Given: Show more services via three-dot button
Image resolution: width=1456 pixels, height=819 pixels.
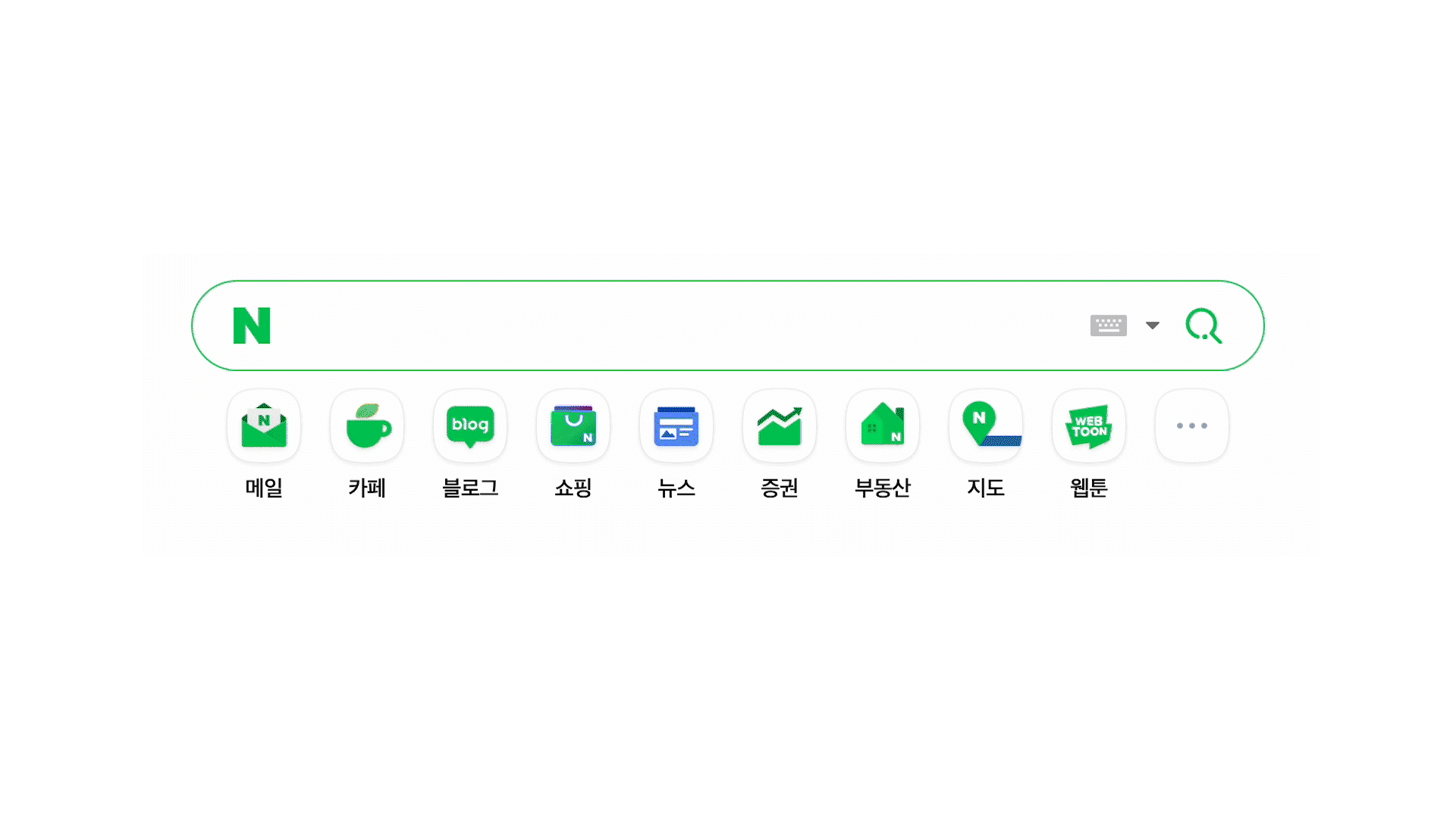Looking at the screenshot, I should tap(1192, 426).
